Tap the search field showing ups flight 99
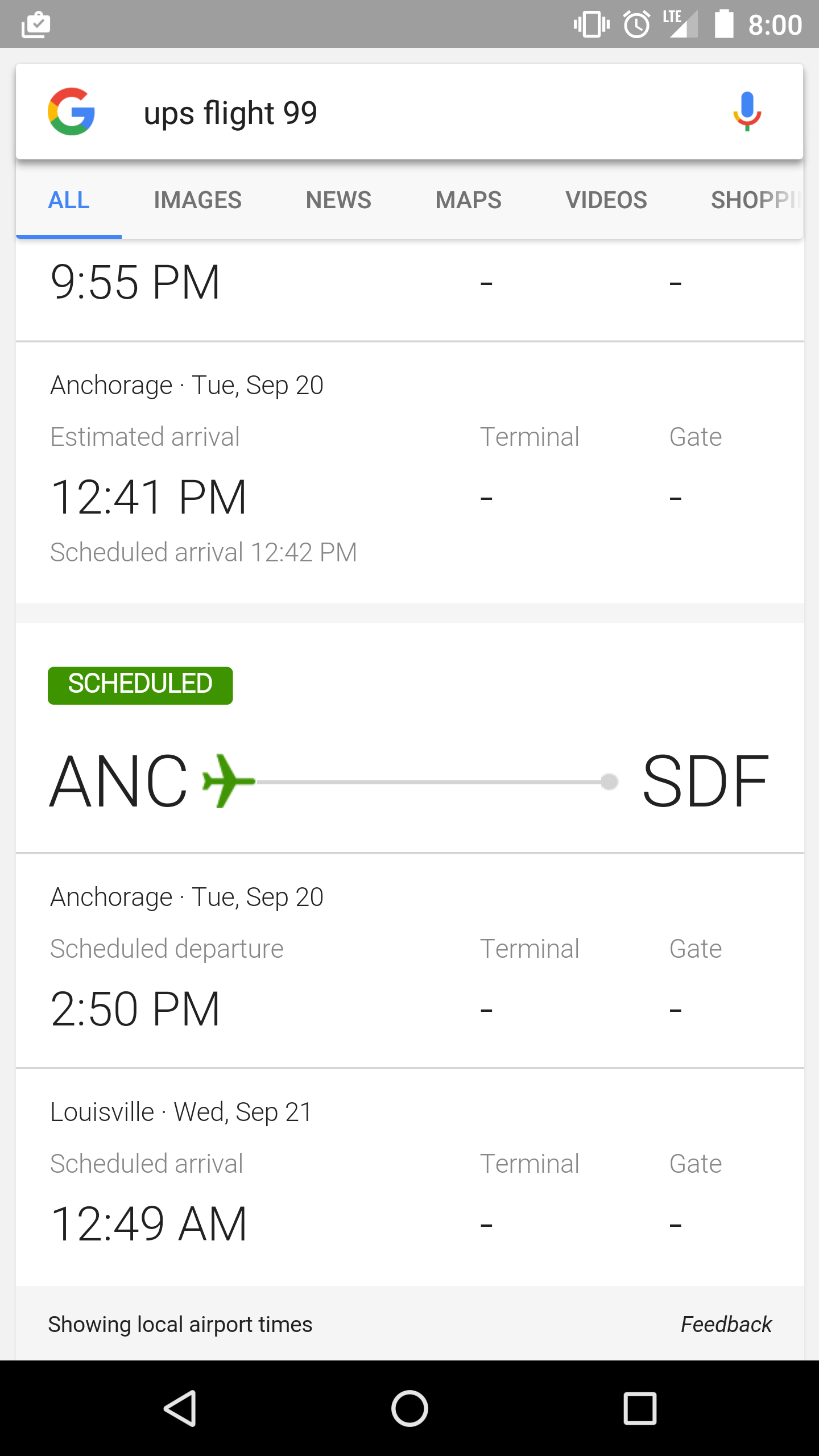 point(409,112)
